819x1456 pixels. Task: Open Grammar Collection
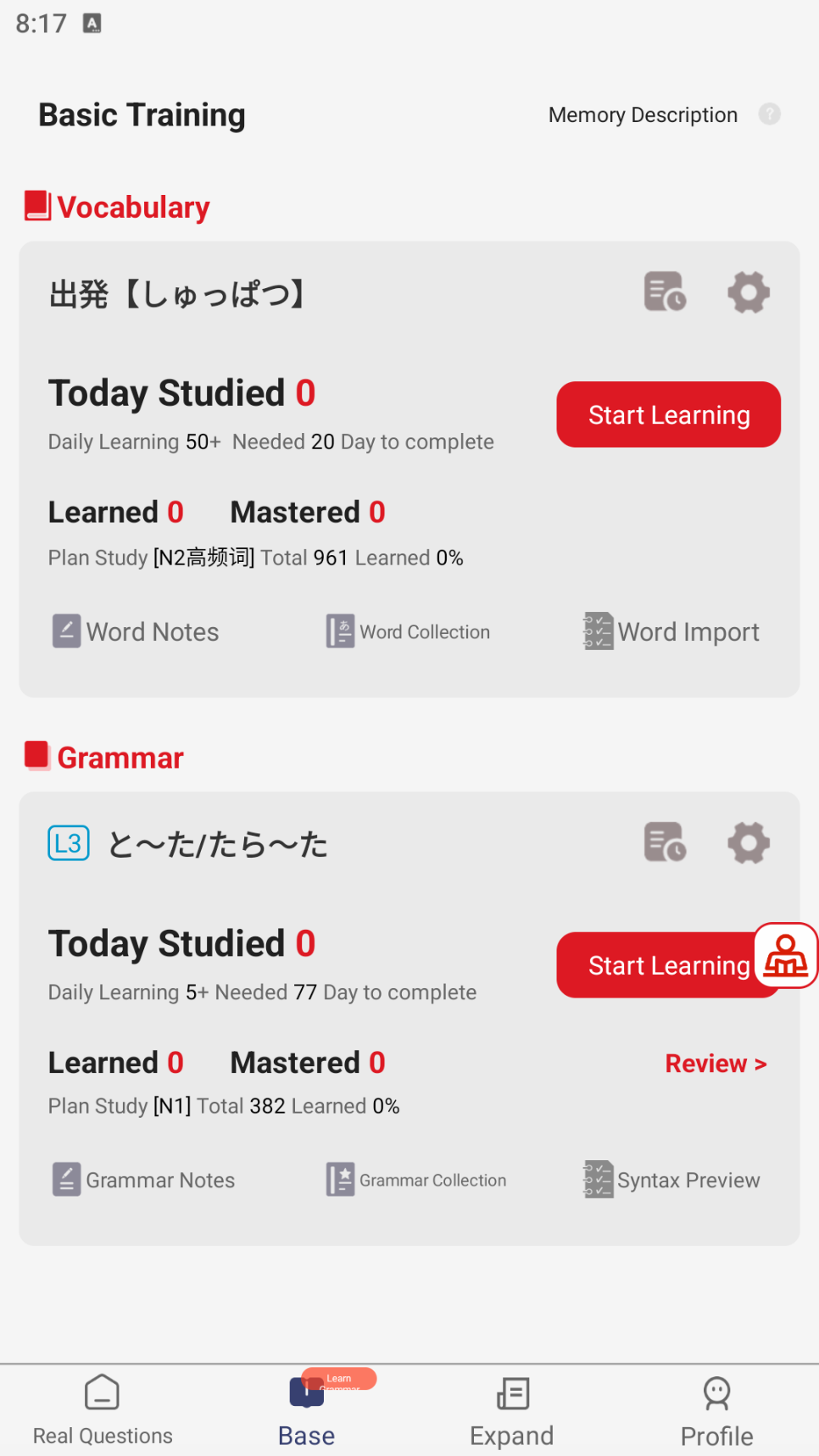[x=417, y=1180]
